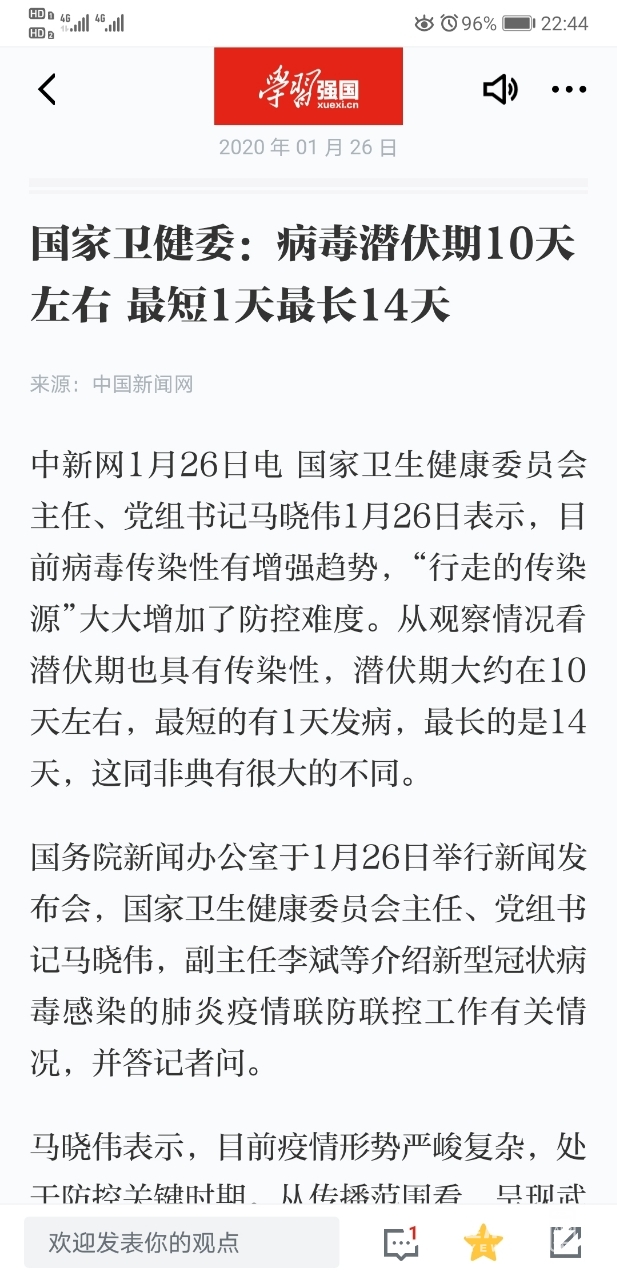Favorite this article with the star icon
Image resolution: width=617 pixels, height=1280 pixels.
coord(483,1242)
